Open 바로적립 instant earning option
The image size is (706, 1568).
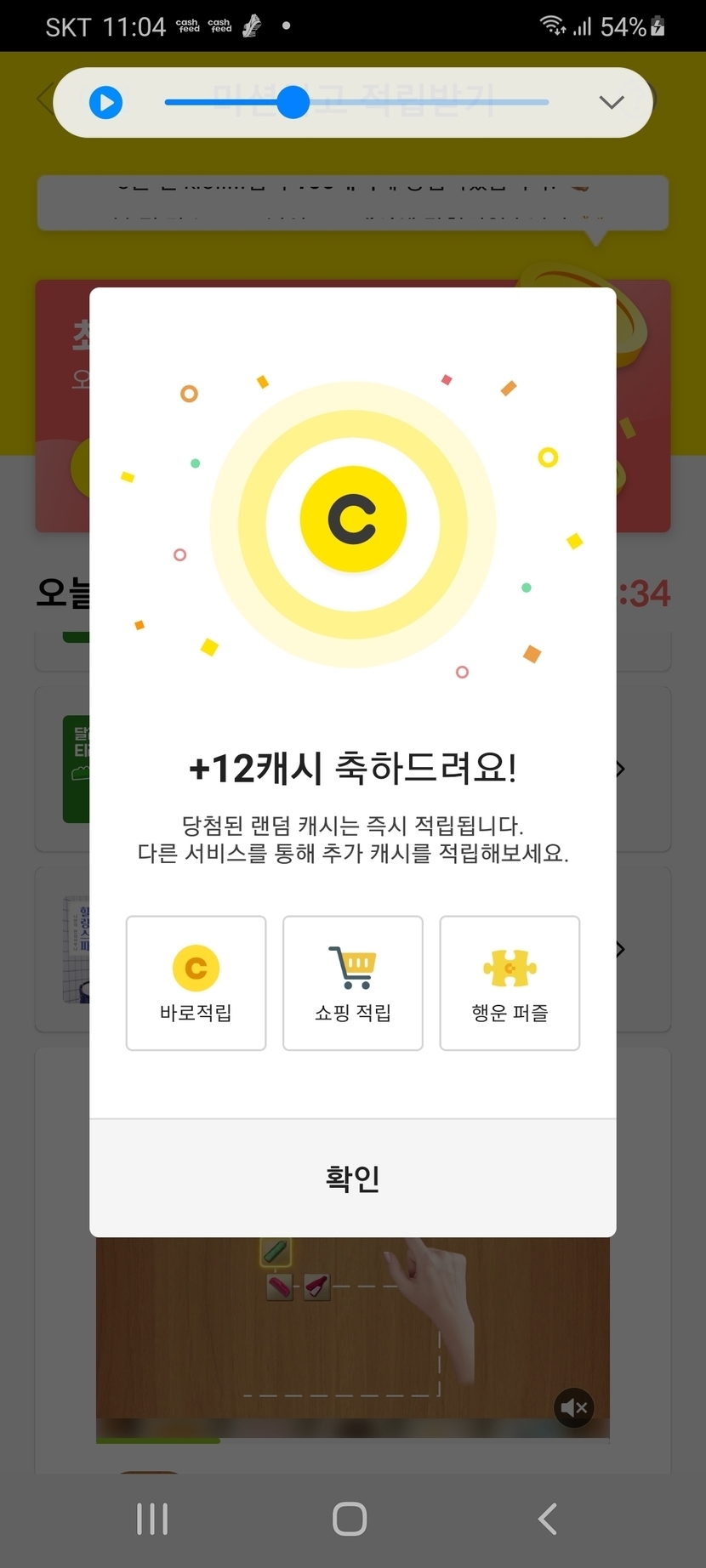point(196,983)
